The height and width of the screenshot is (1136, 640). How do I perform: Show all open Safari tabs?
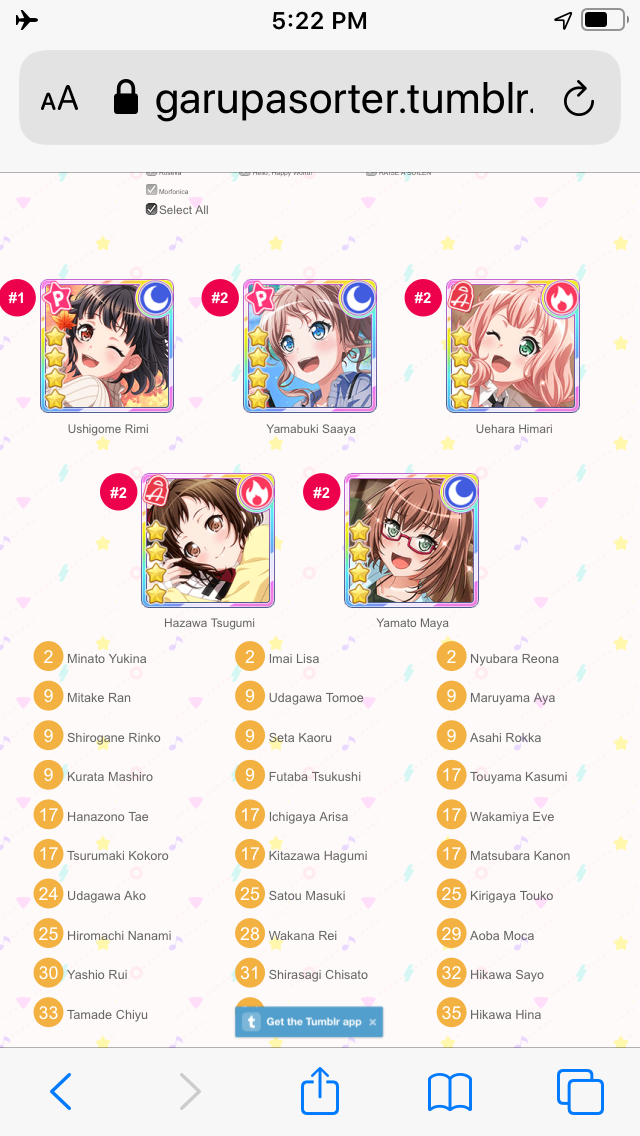580,1091
